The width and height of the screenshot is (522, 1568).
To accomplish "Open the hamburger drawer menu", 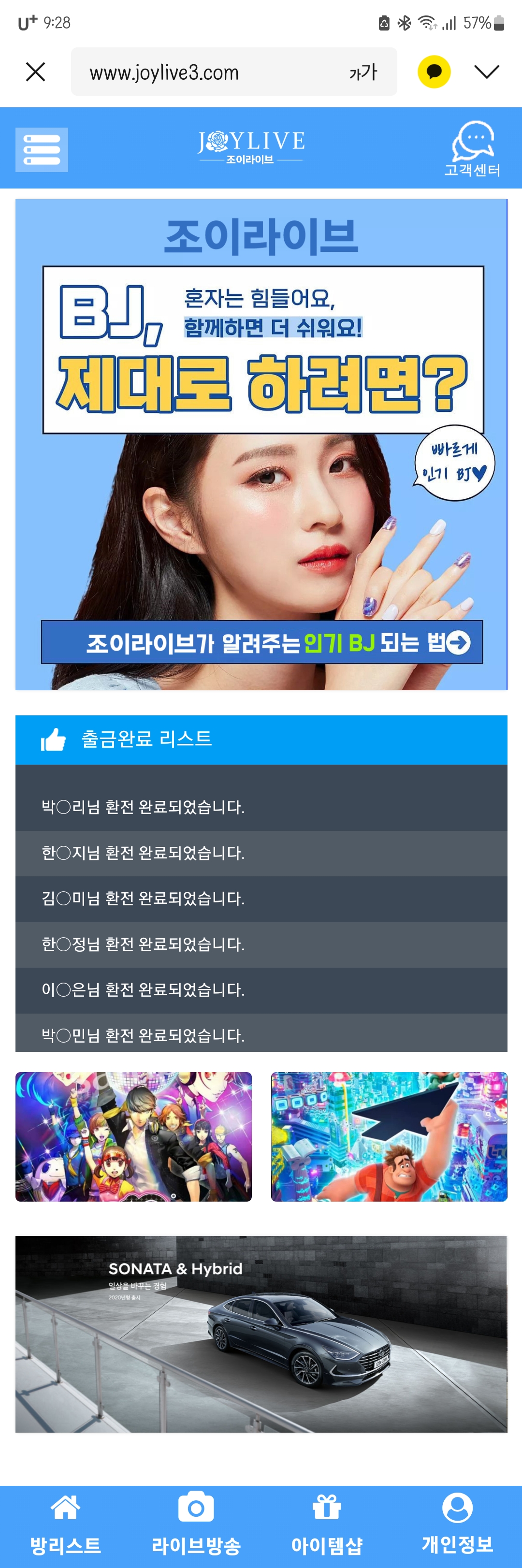I will click(42, 150).
